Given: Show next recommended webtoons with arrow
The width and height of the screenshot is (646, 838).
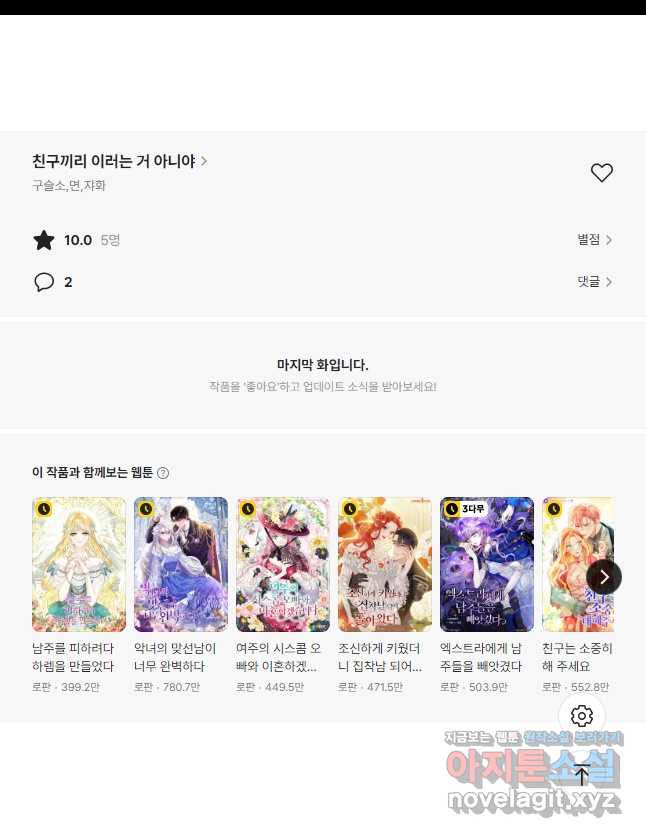Looking at the screenshot, I should click(604, 577).
